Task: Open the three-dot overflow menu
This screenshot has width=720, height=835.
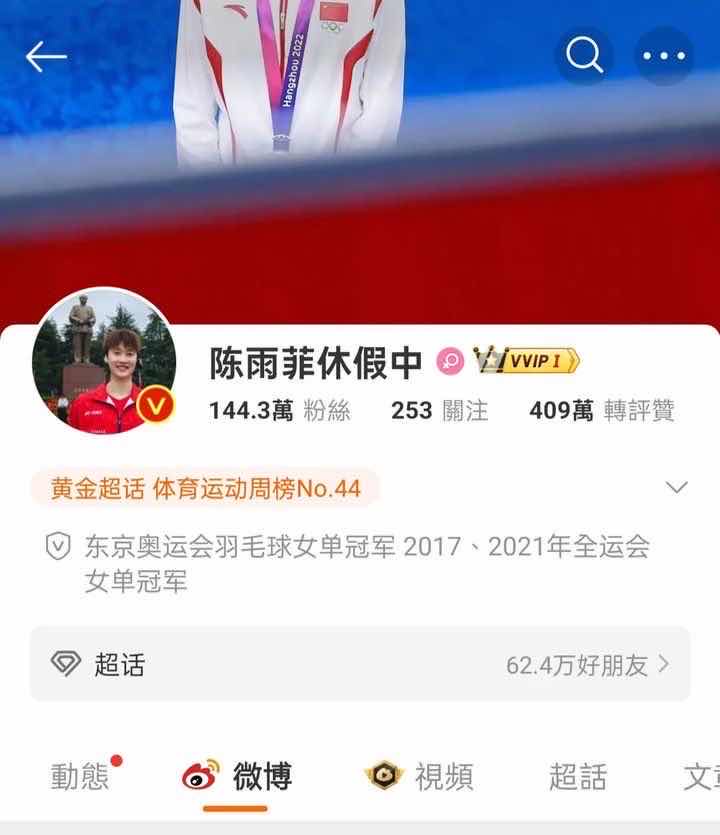Action: tap(664, 56)
